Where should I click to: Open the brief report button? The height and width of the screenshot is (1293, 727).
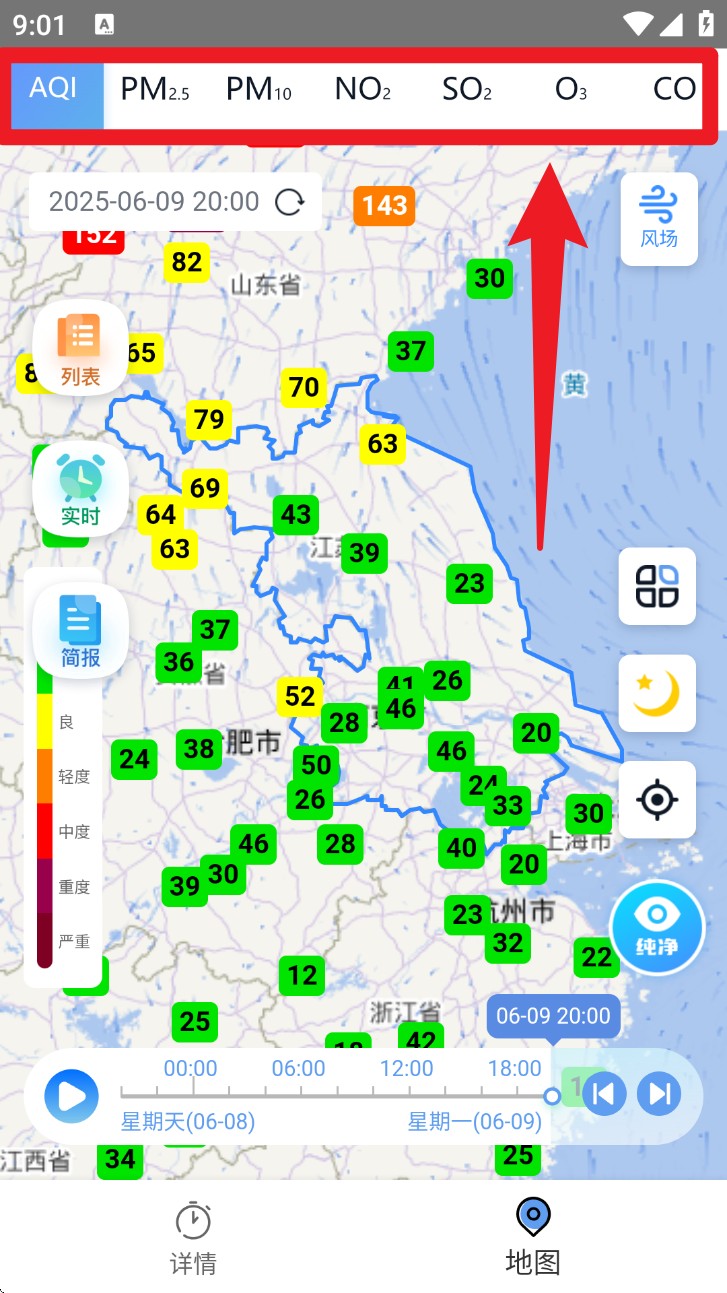click(x=80, y=630)
